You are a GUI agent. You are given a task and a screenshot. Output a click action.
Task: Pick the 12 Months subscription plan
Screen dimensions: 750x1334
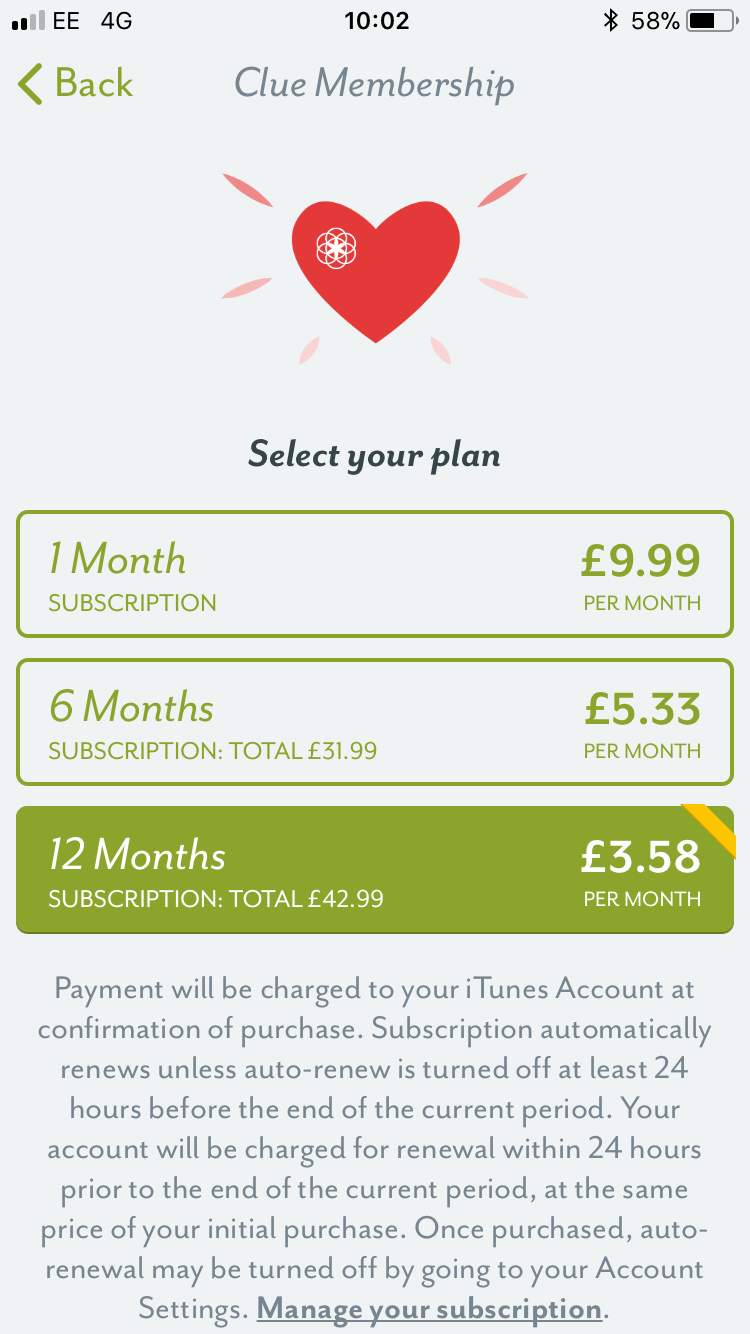375,870
